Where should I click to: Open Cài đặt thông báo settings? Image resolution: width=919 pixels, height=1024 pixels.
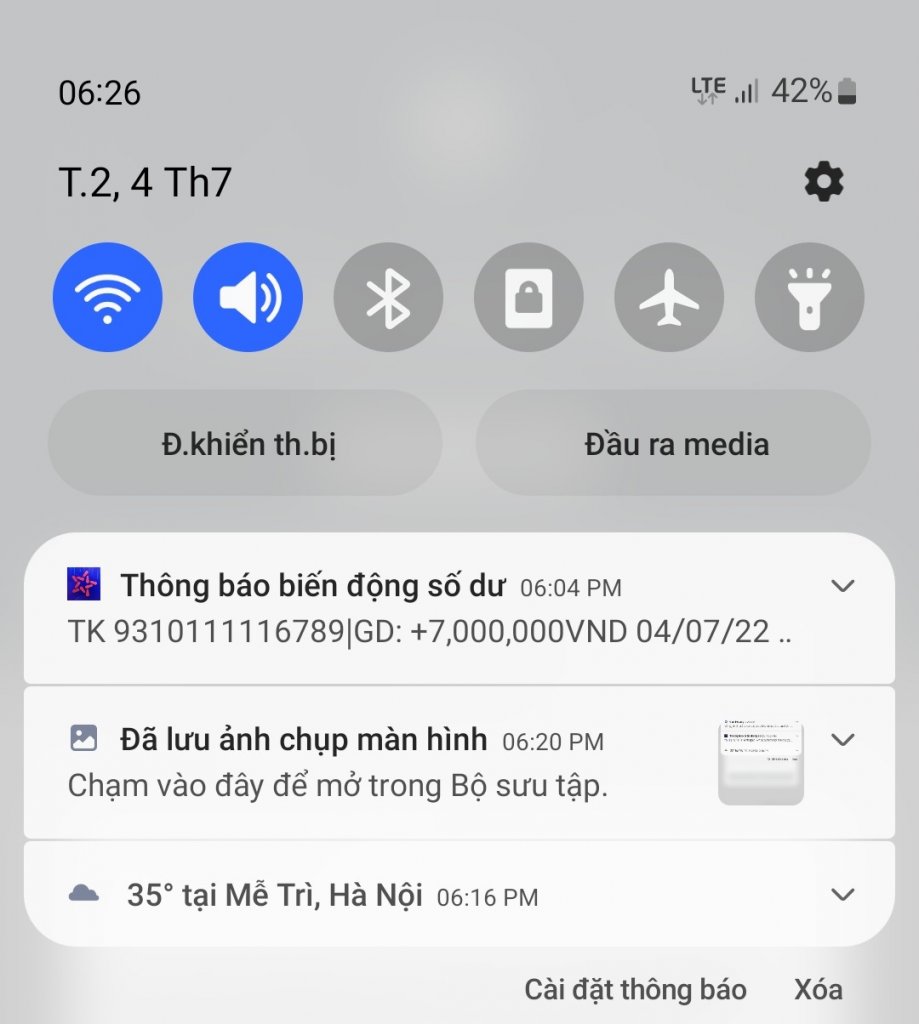(x=635, y=990)
